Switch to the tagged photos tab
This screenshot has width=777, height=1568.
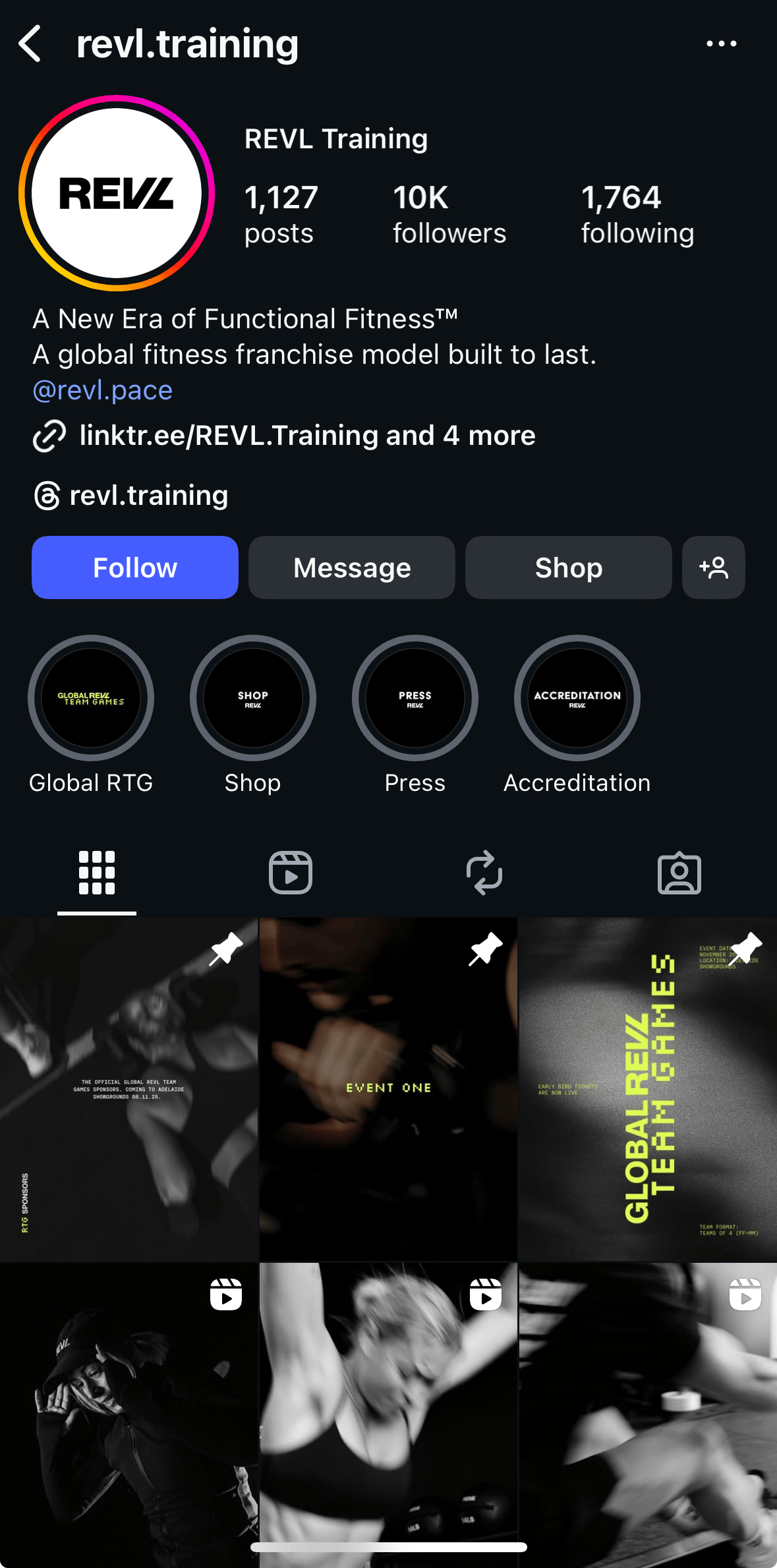point(679,873)
